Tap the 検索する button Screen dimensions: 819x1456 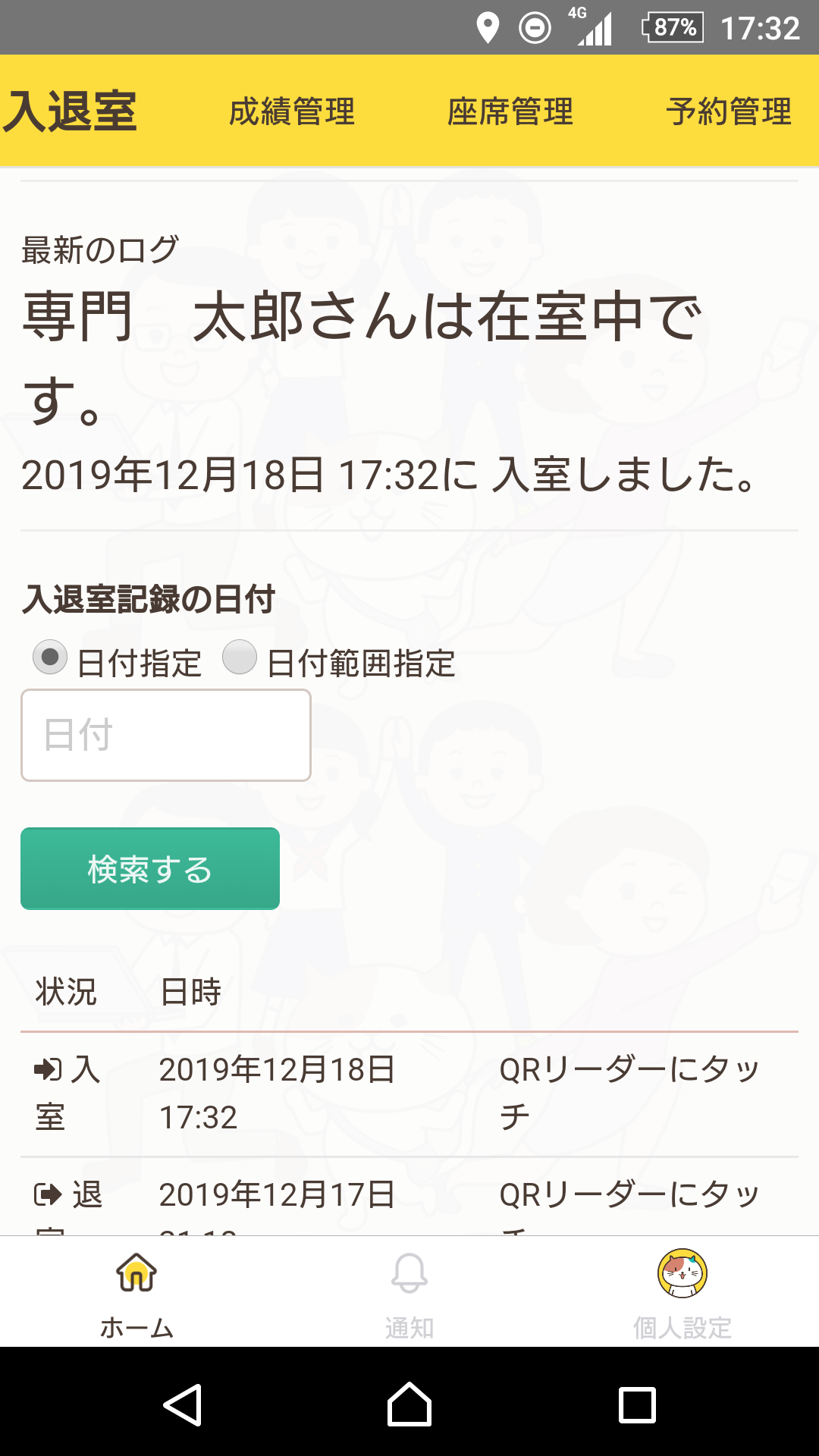coord(150,868)
